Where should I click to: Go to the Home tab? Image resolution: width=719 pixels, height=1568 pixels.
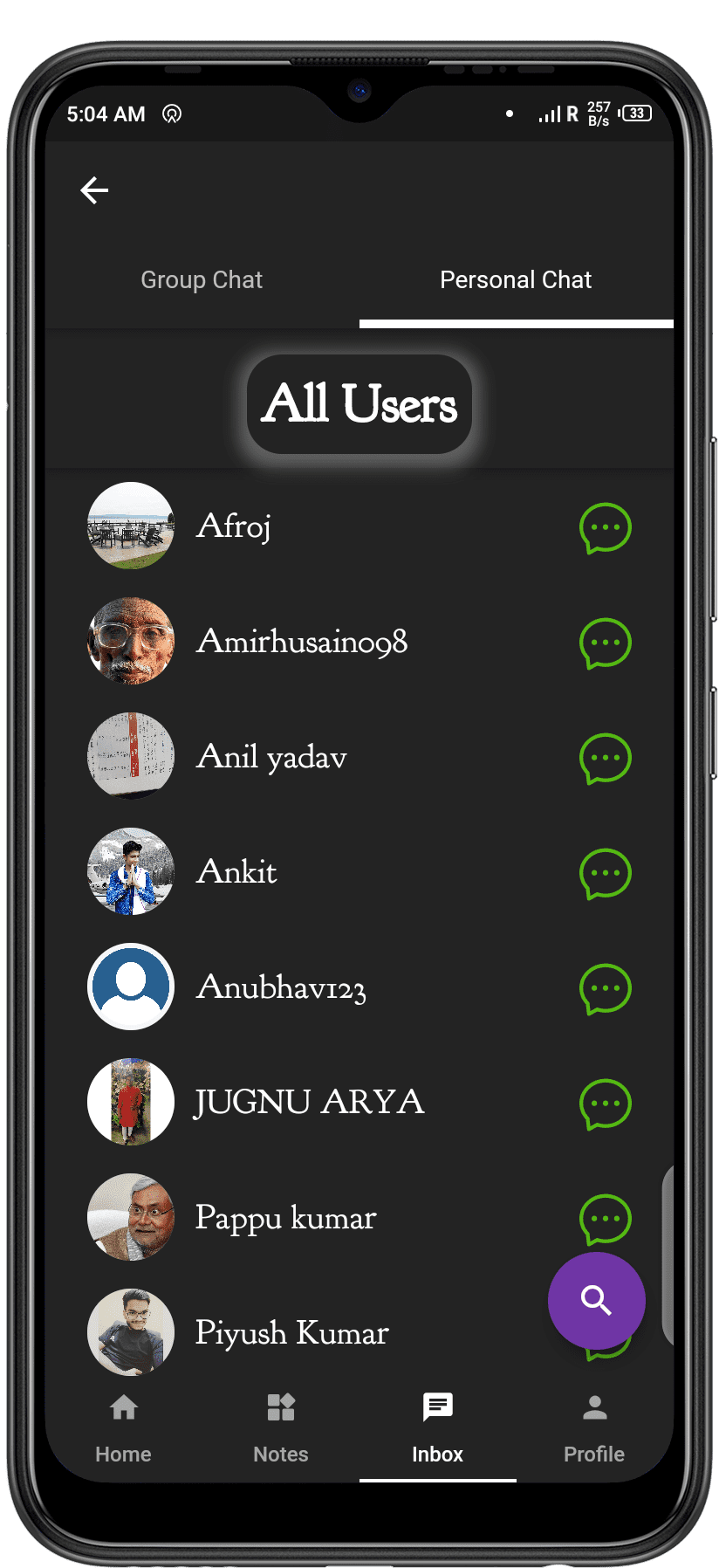[123, 1428]
